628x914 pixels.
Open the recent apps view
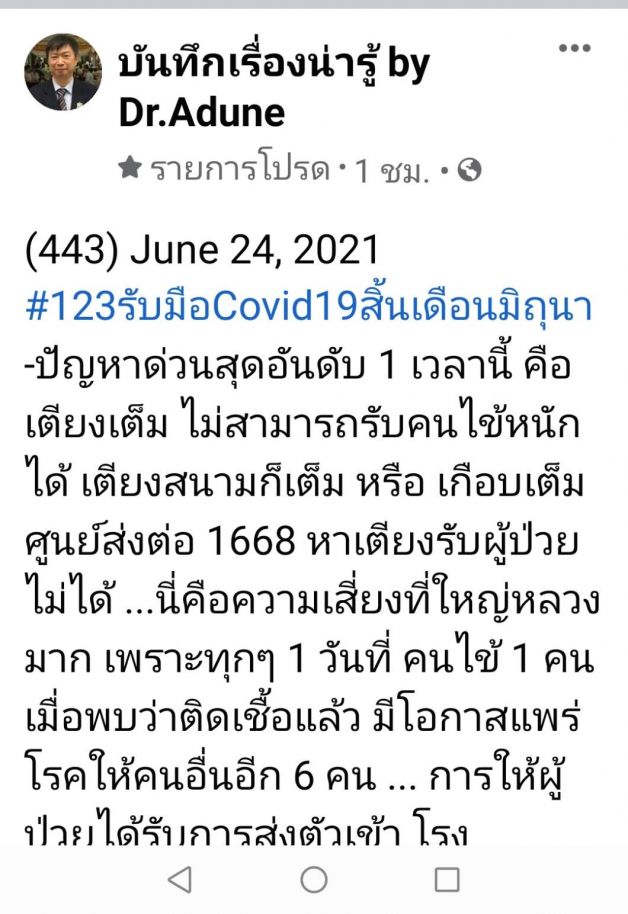(447, 879)
